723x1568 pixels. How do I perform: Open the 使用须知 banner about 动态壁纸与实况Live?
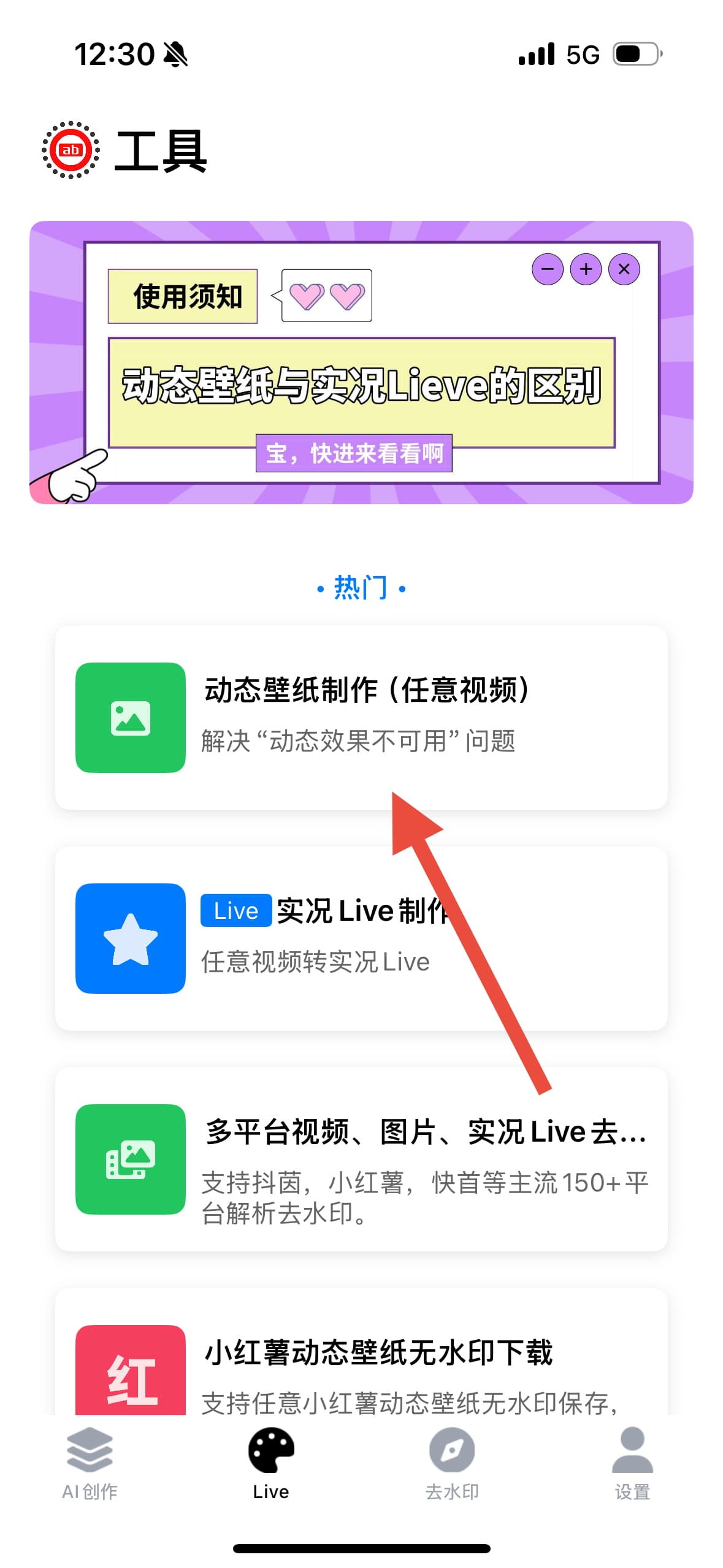361,362
